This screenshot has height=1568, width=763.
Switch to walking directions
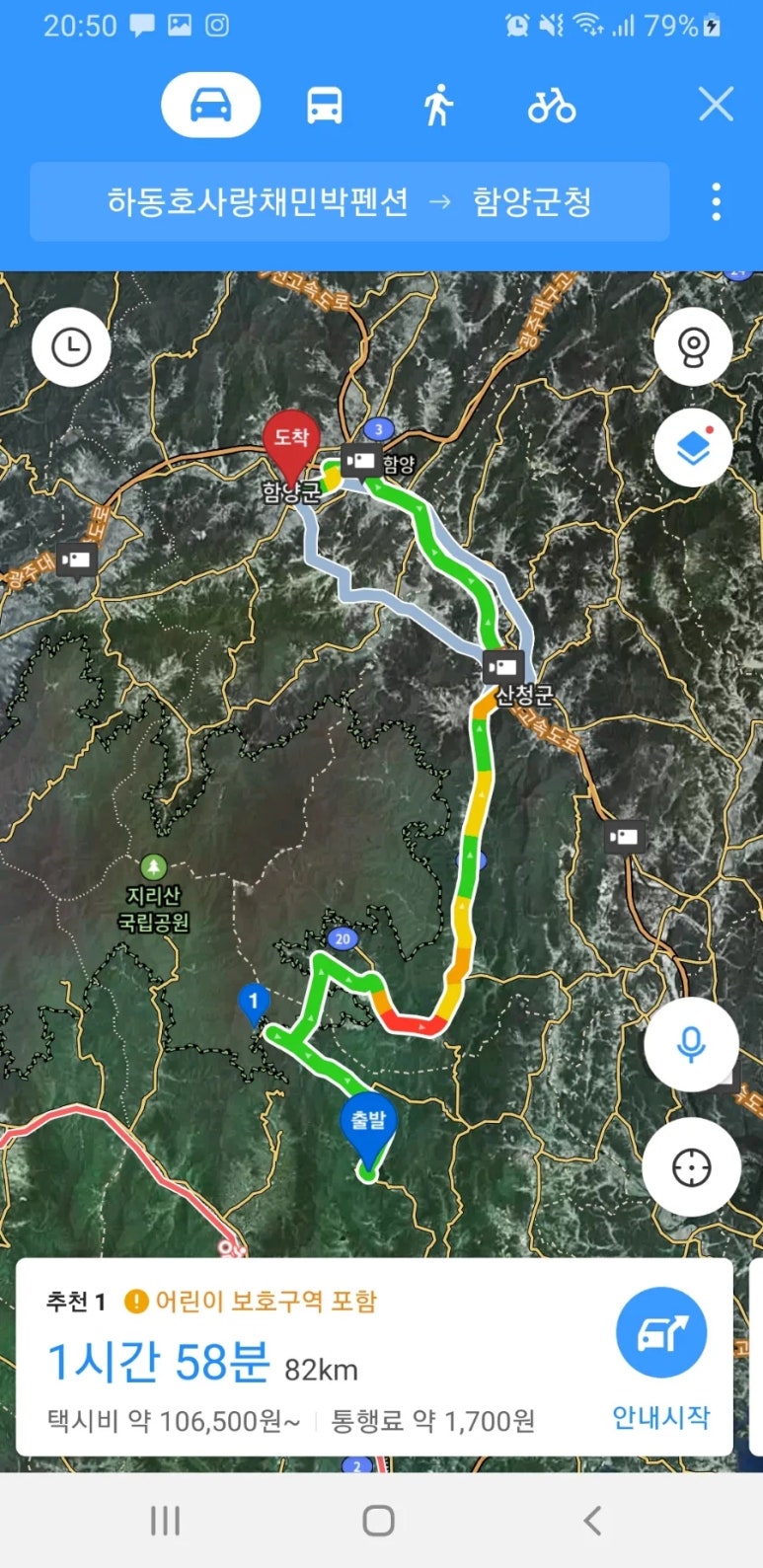437,105
